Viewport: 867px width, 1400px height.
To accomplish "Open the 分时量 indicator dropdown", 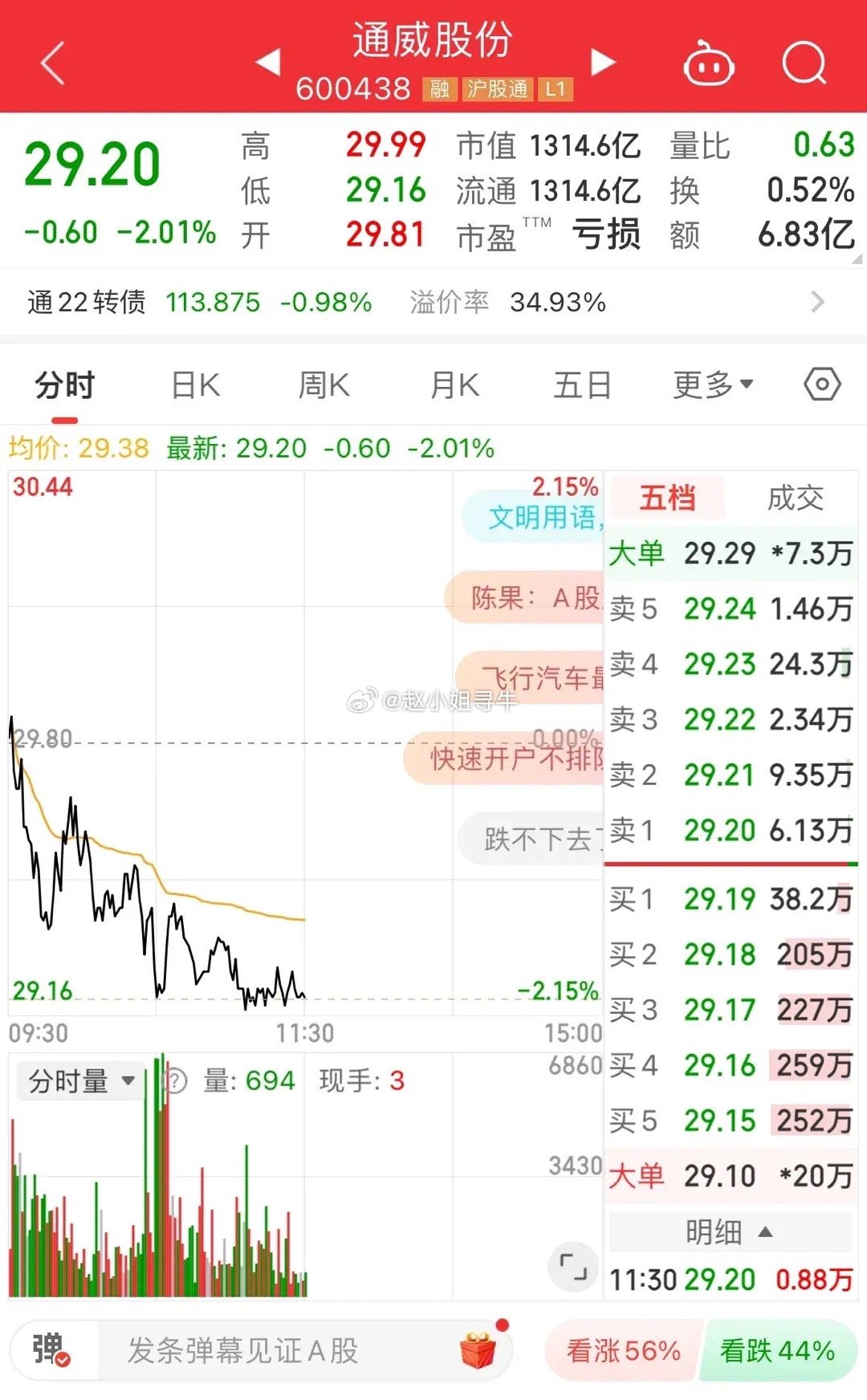I will (x=80, y=1081).
